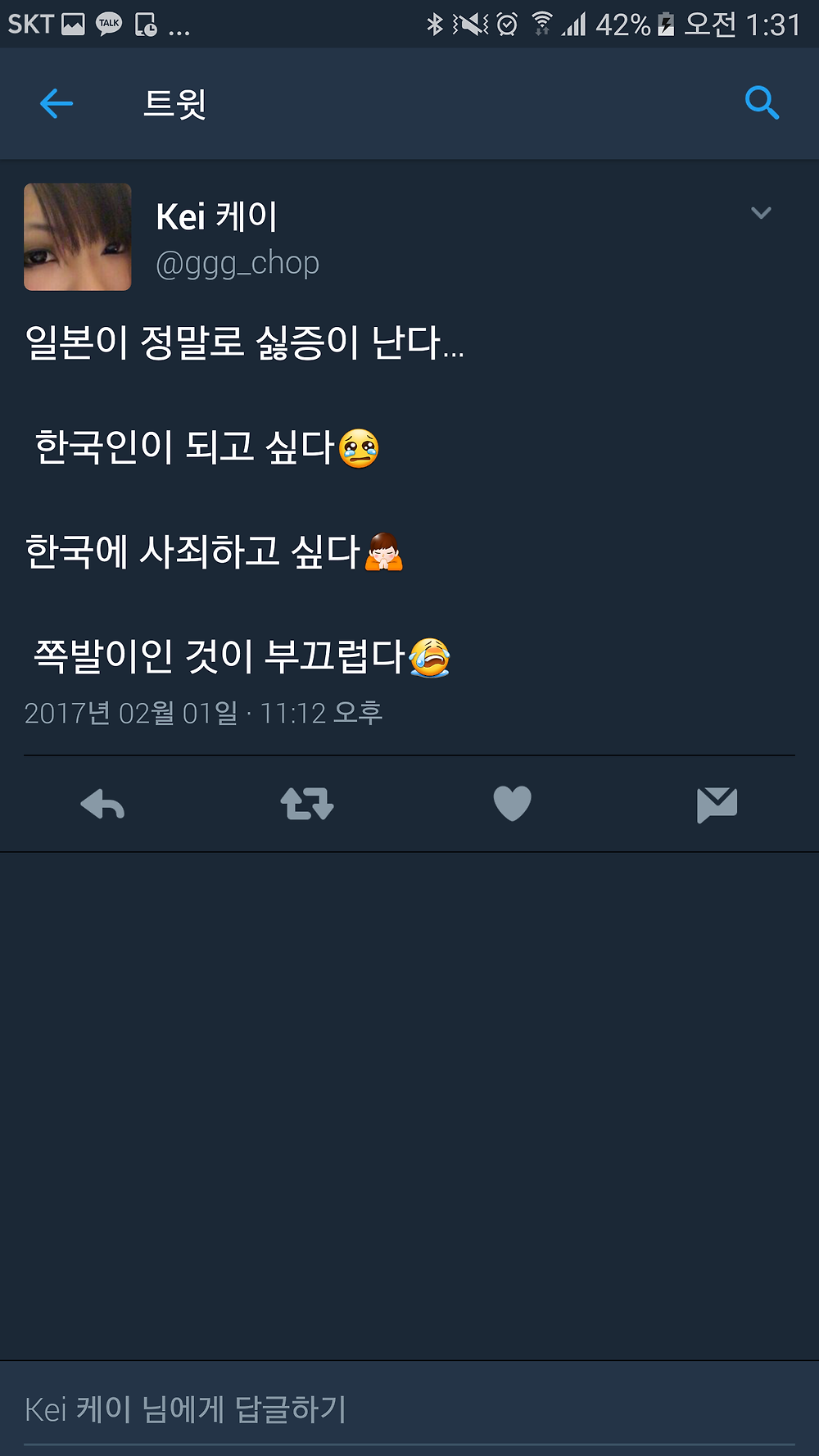Share the tweet via direct message
819x1456 pixels.
(x=717, y=804)
